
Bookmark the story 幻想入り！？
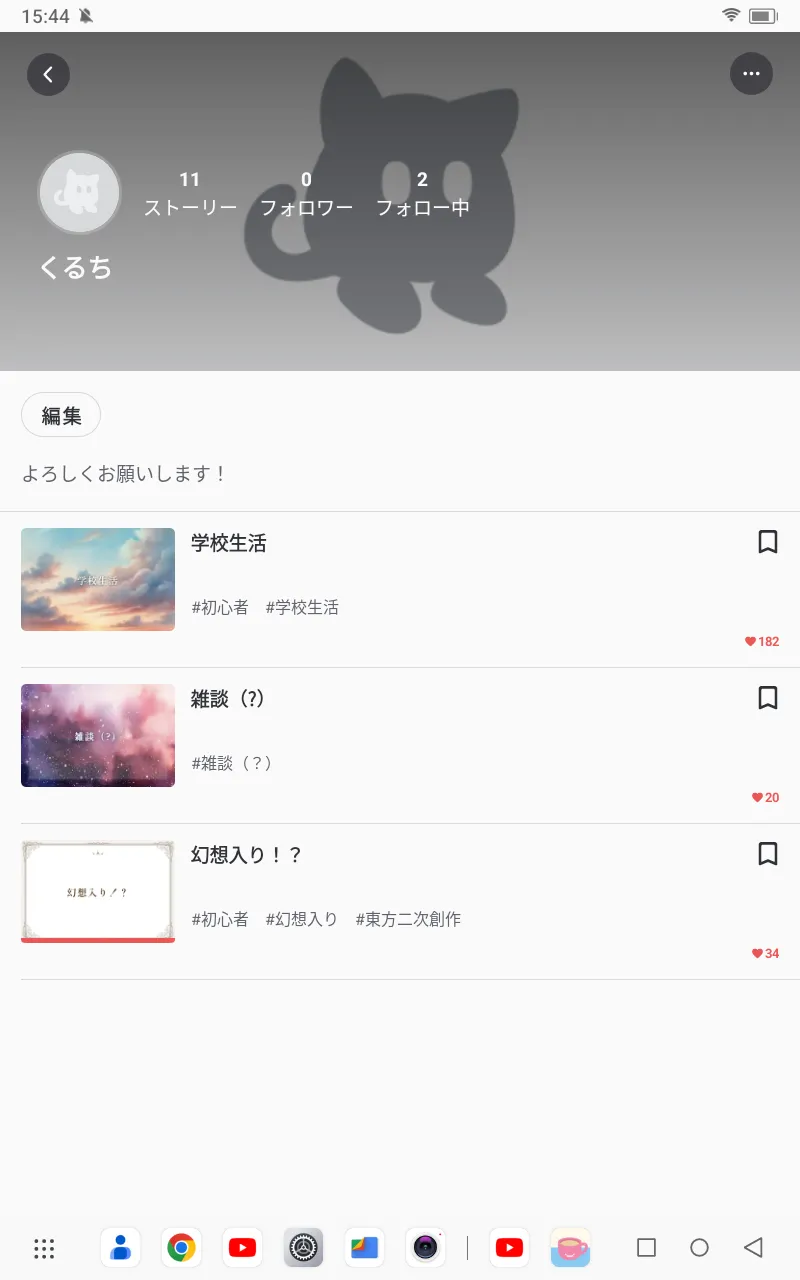click(767, 854)
